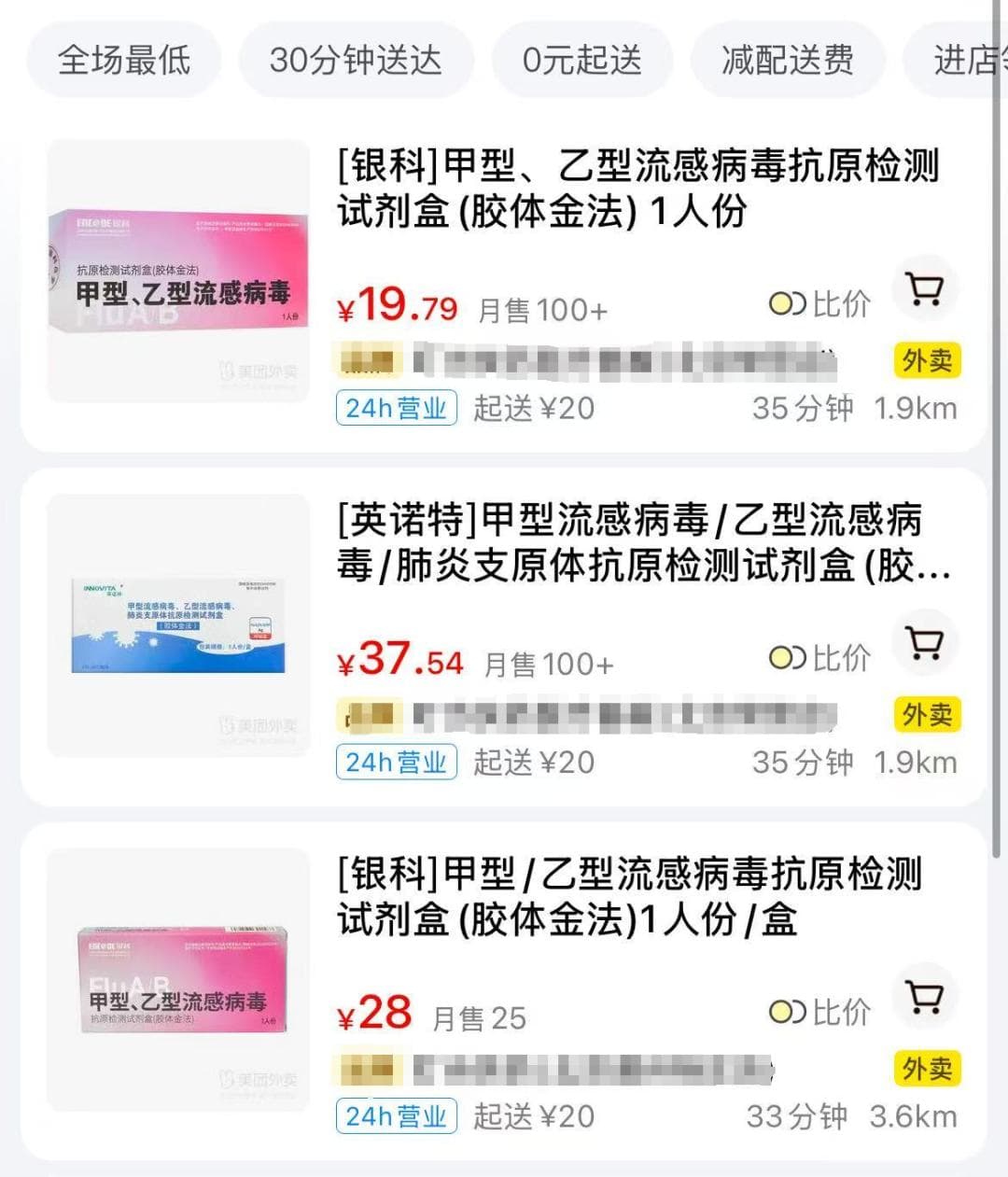Add the ¥37.54 英诺特 test kit to cart
1008x1177 pixels.
[925, 644]
